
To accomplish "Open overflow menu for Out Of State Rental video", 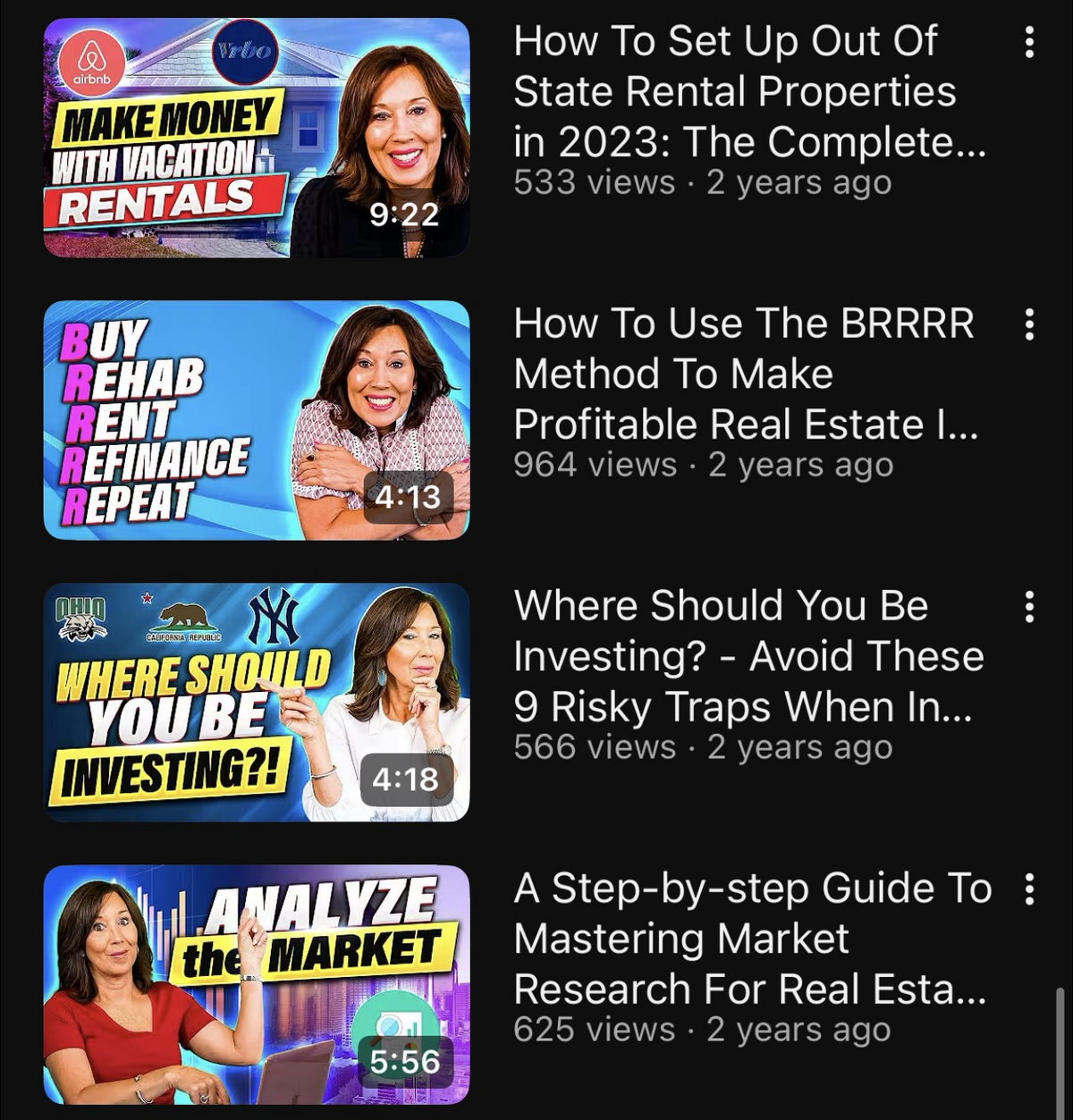I will click(x=1029, y=42).
